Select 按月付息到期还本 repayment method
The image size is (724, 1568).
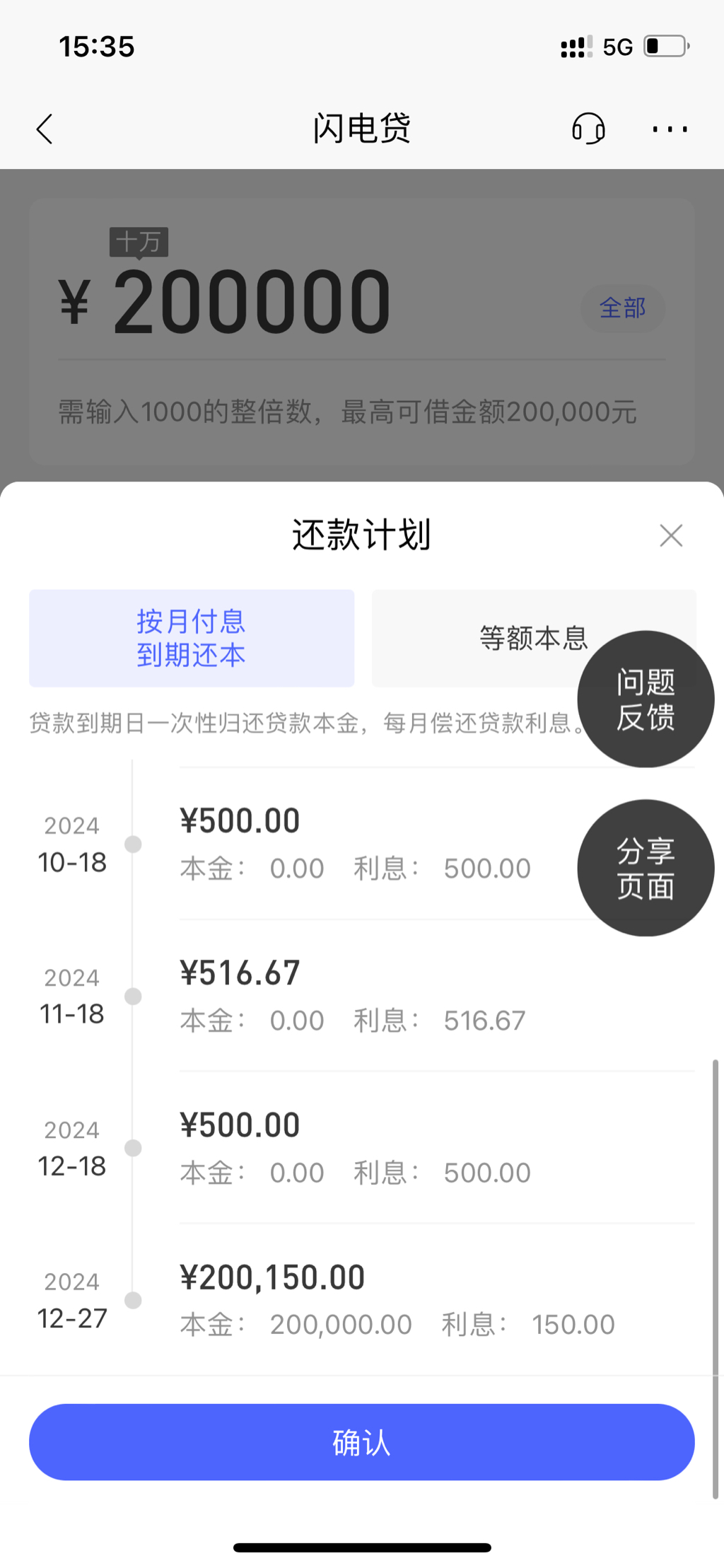pyautogui.click(x=192, y=638)
